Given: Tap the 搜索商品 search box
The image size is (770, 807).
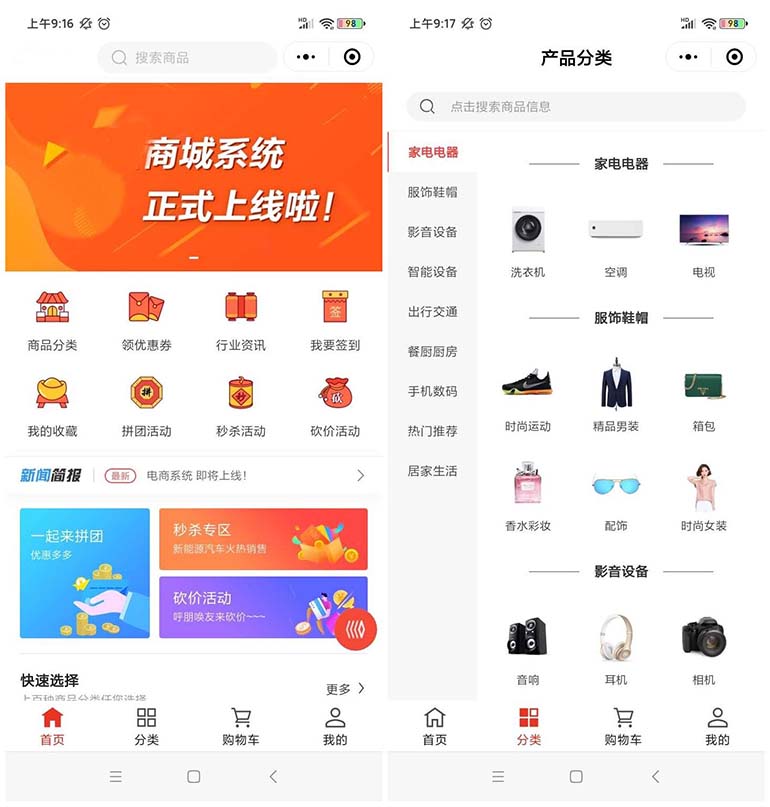Looking at the screenshot, I should (187, 58).
